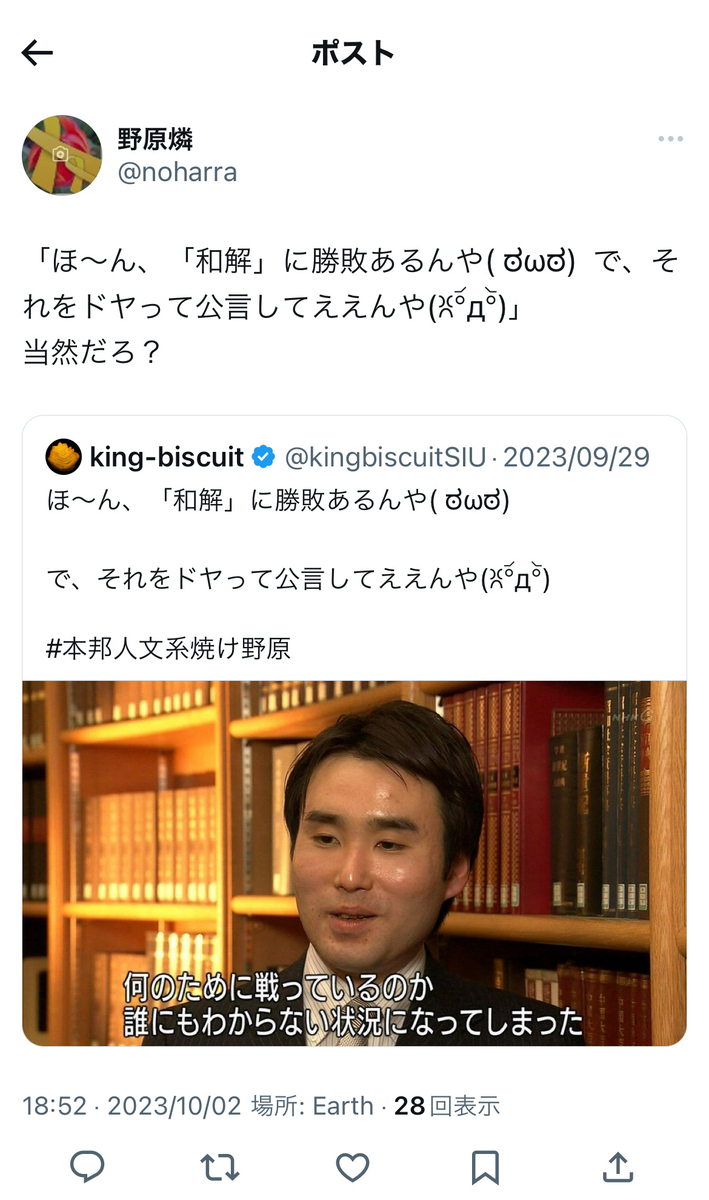The width and height of the screenshot is (709, 1200).
Task: Open 野原燐's profile avatar
Action: (x=62, y=155)
